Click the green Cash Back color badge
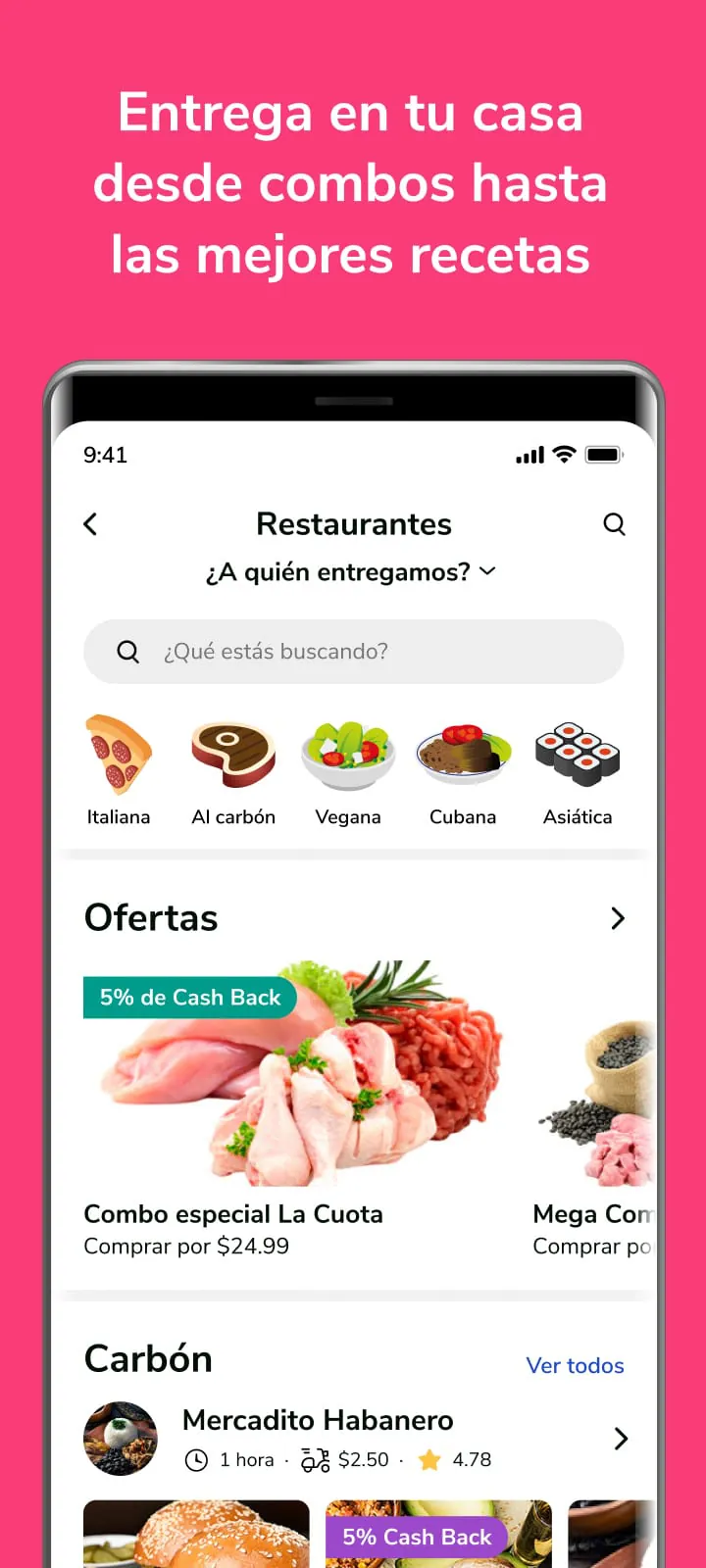 point(189,997)
